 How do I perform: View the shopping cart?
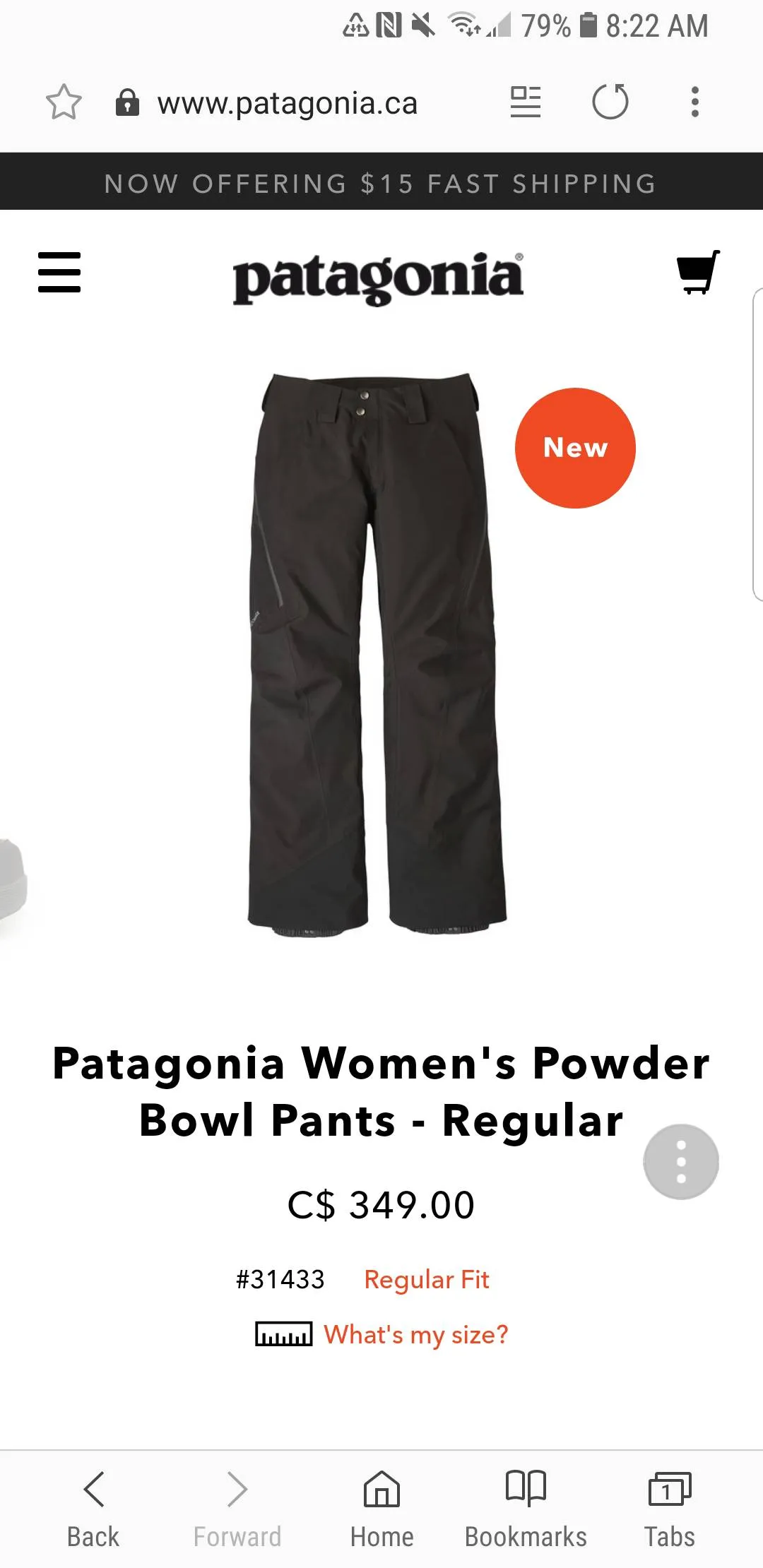(x=698, y=273)
